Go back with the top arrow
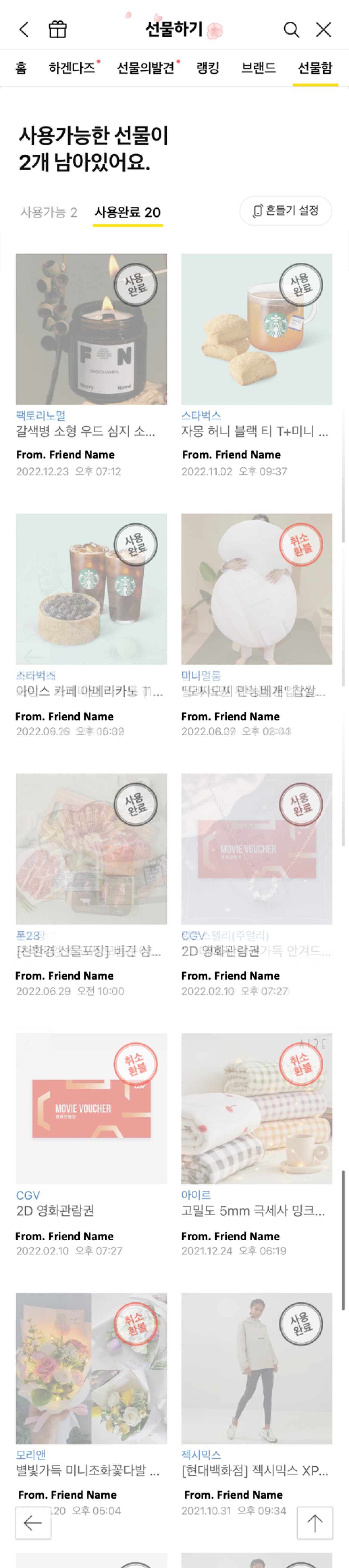 click(x=24, y=29)
